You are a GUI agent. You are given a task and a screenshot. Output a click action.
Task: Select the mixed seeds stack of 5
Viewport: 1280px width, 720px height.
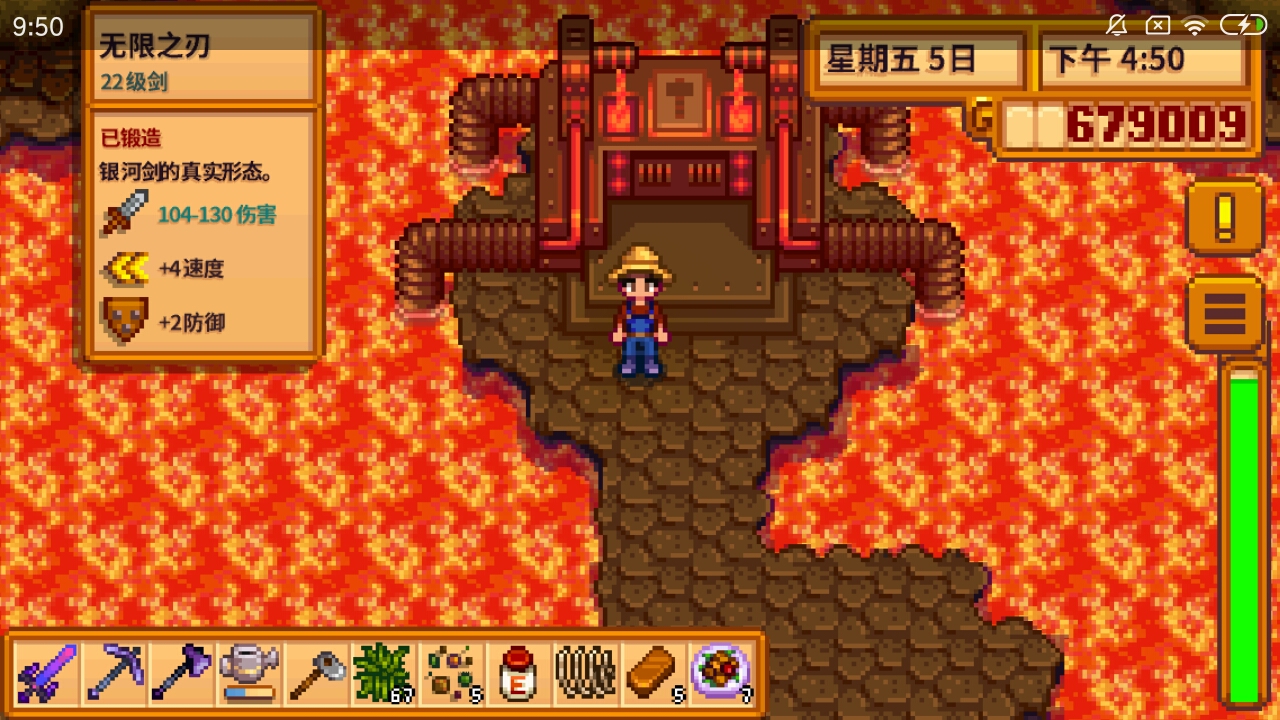click(450, 672)
